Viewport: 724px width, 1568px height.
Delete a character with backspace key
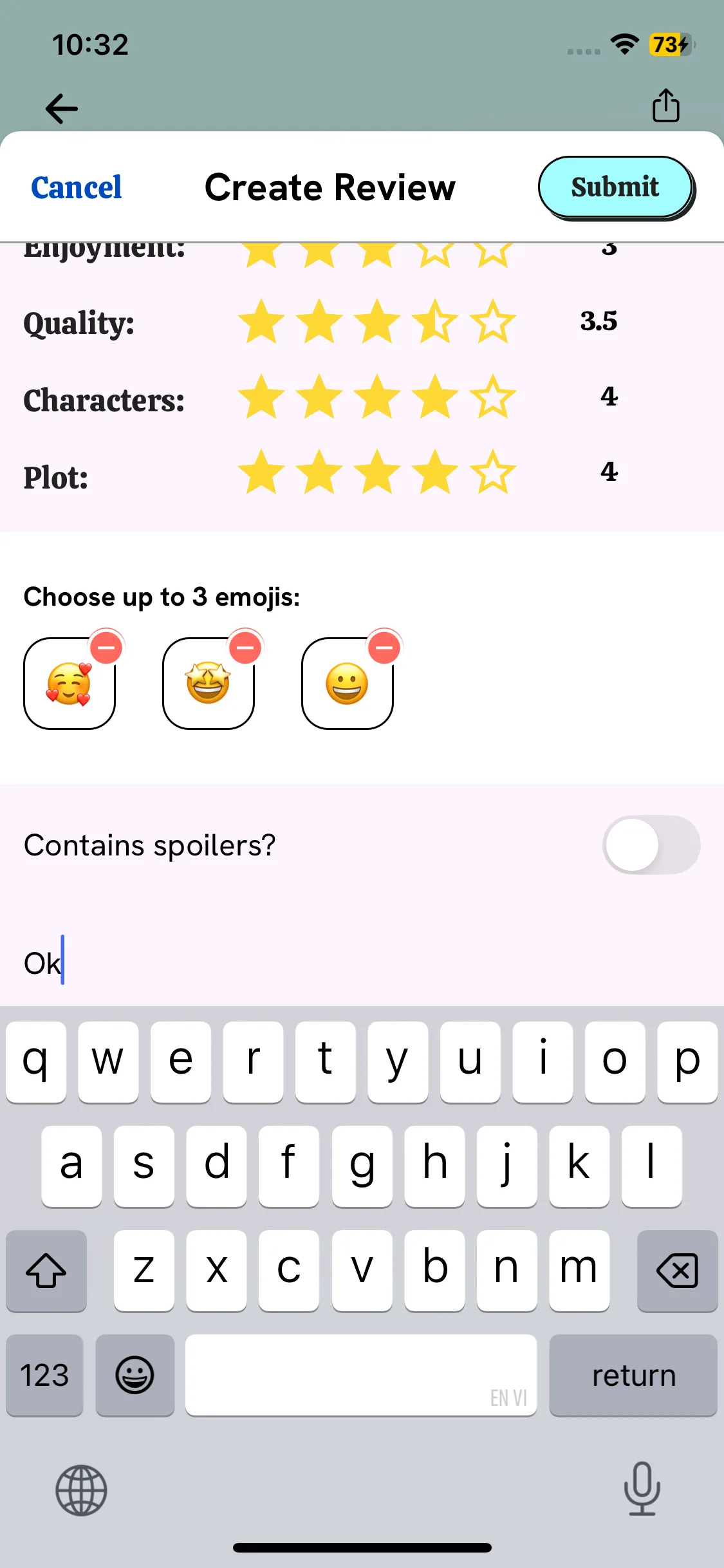pos(677,1271)
